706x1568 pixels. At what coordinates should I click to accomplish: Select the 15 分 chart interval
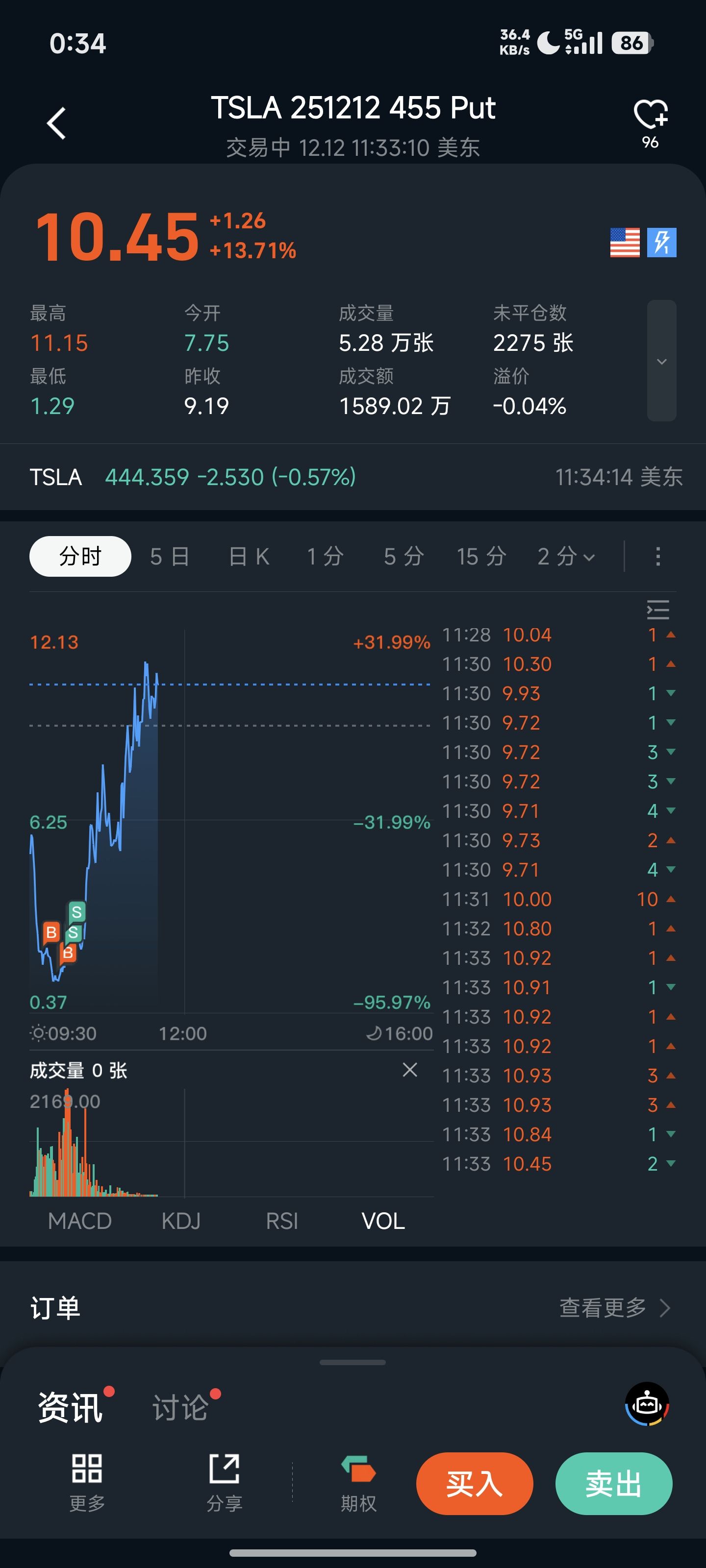[x=481, y=556]
